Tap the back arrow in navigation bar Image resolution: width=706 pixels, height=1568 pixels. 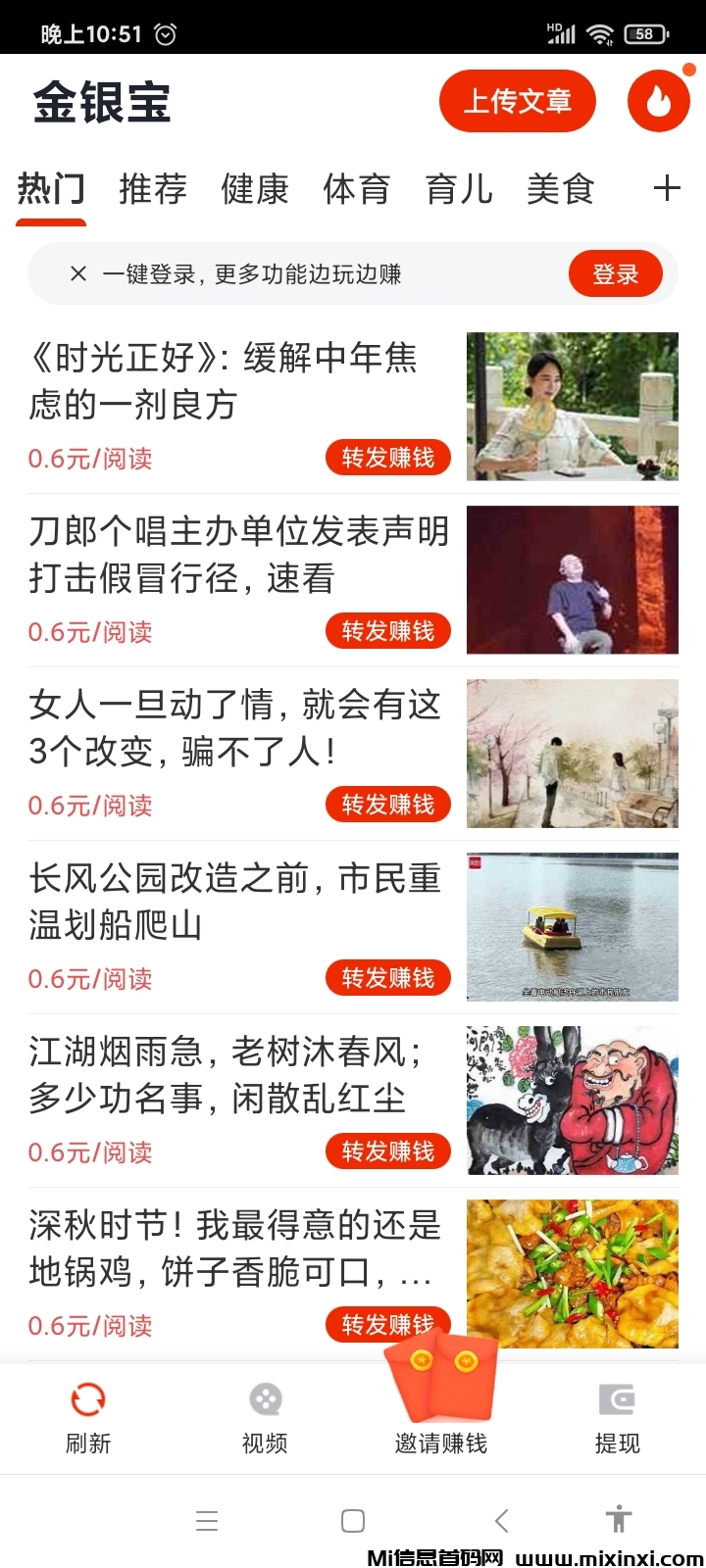point(501,1520)
